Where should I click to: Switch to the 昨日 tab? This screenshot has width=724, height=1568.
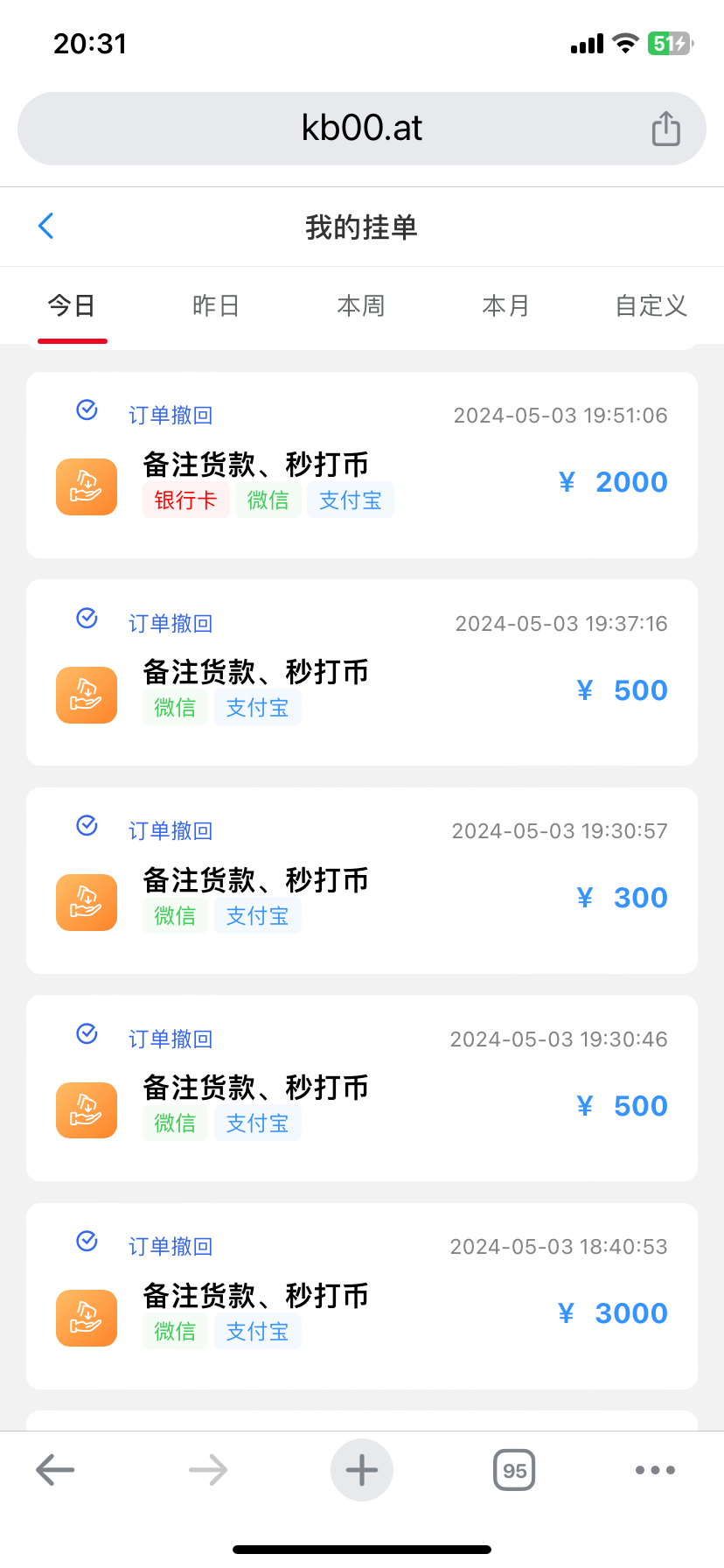[216, 305]
